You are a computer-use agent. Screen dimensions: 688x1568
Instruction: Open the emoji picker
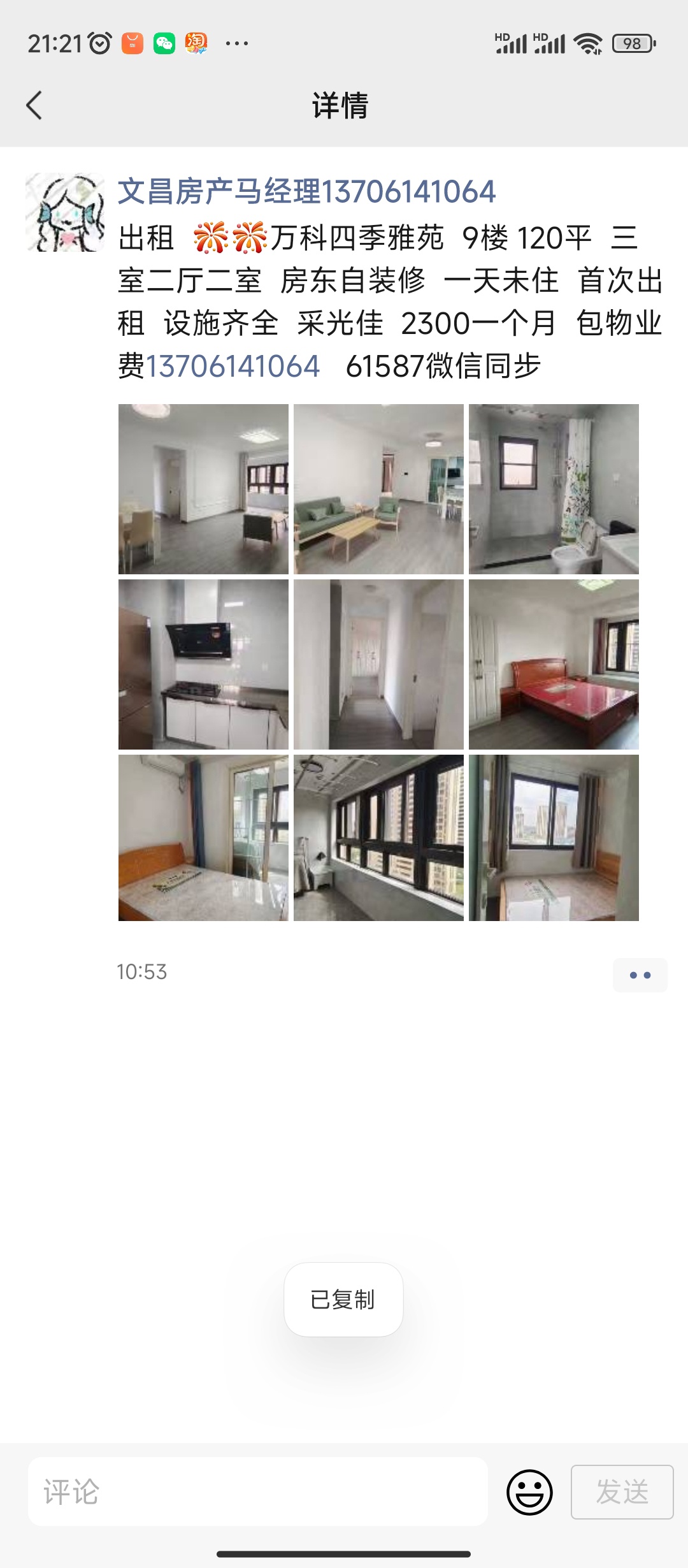pyautogui.click(x=529, y=1492)
